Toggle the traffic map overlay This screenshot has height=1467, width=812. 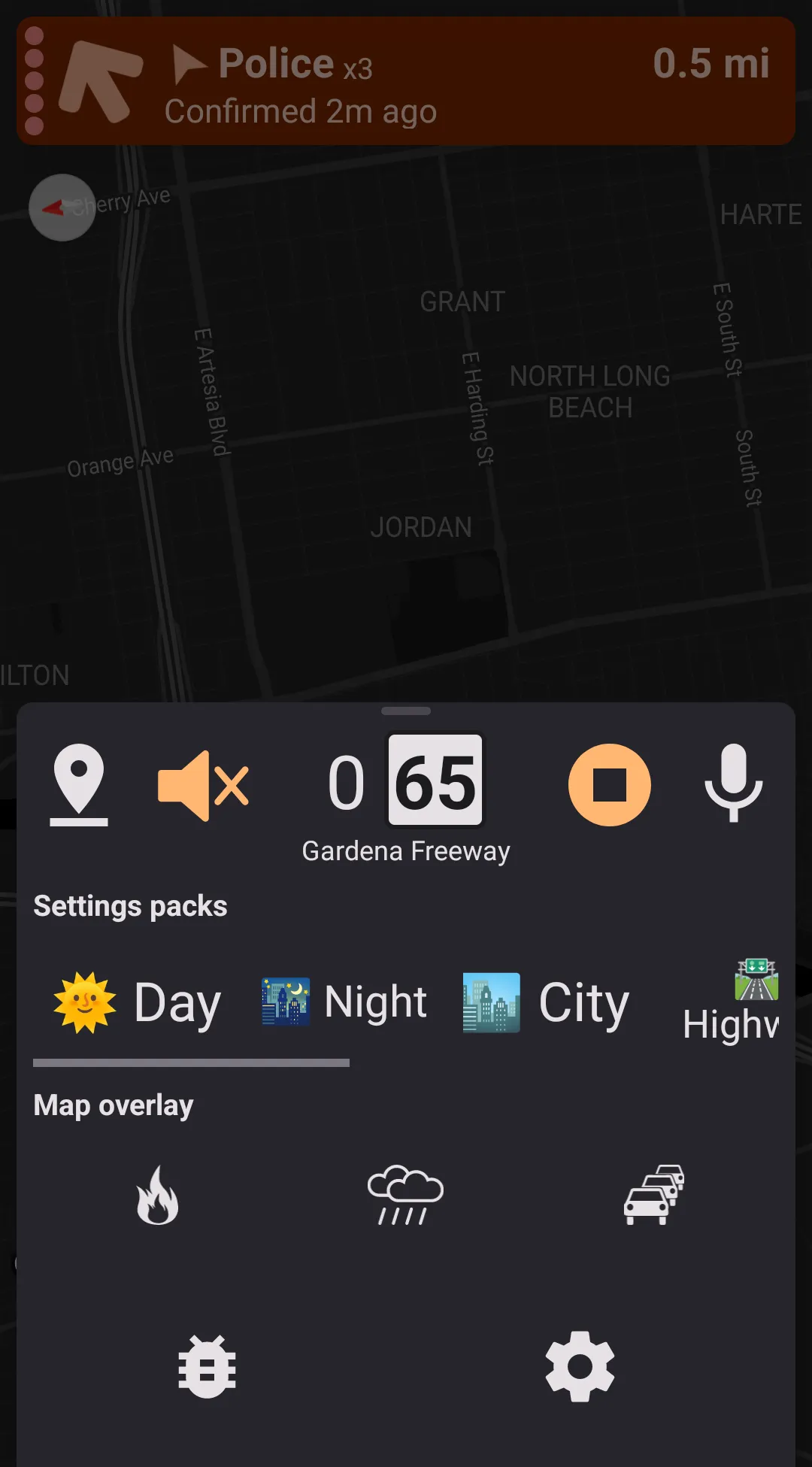point(654,1195)
